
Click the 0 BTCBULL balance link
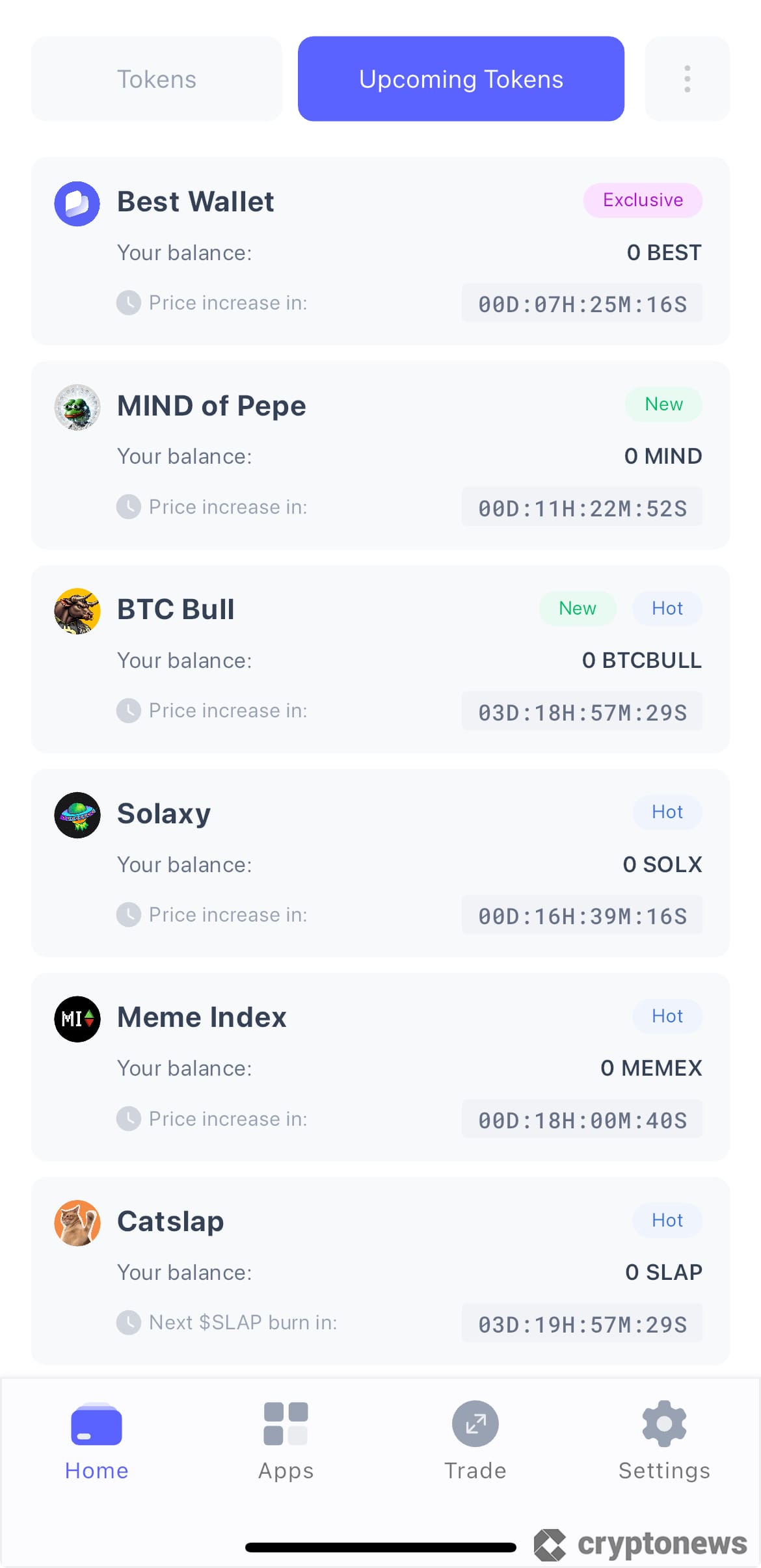(x=643, y=660)
